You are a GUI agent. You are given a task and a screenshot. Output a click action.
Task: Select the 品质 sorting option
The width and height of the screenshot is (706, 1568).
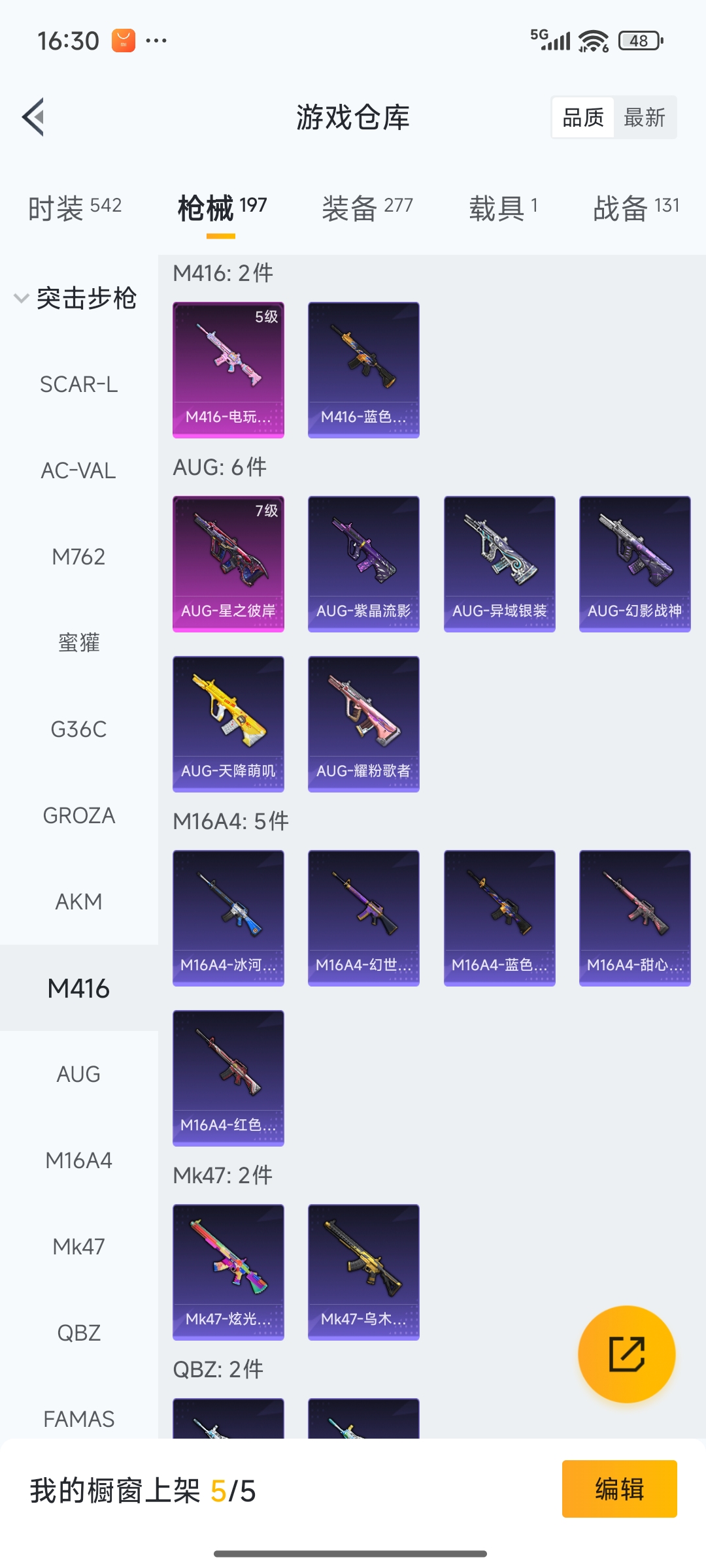point(583,118)
